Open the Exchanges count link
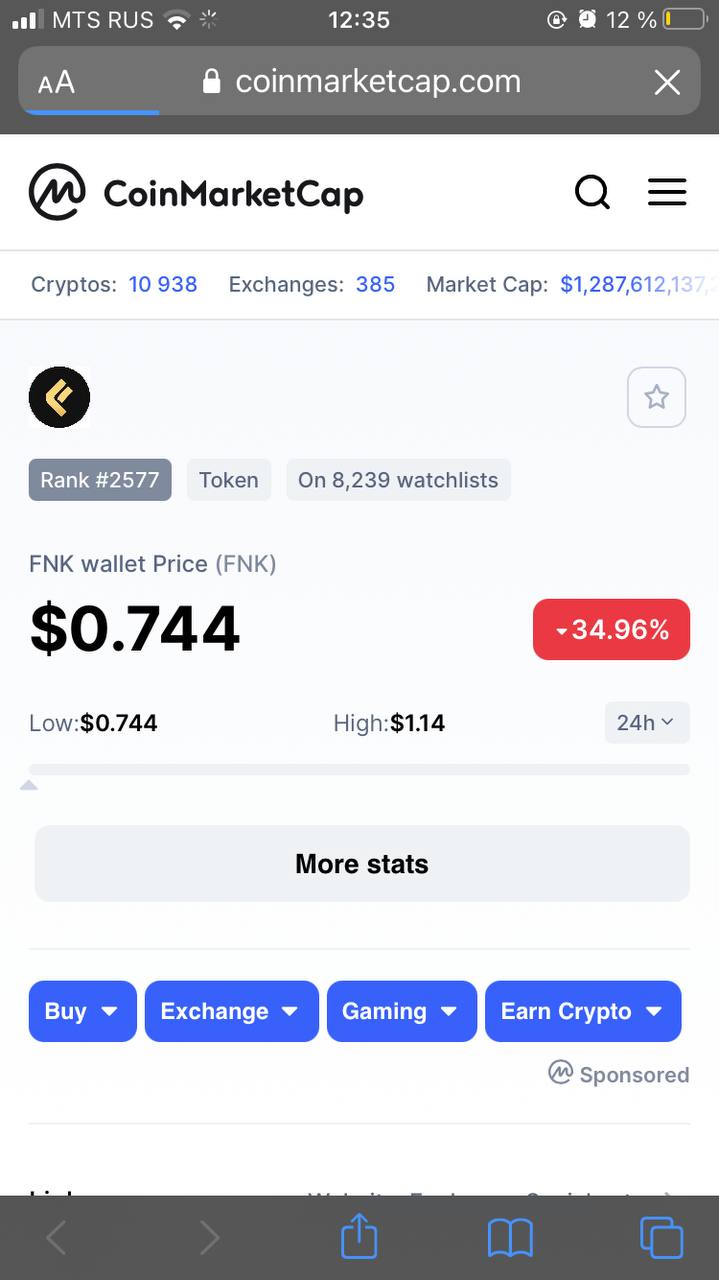719x1280 pixels. click(375, 284)
